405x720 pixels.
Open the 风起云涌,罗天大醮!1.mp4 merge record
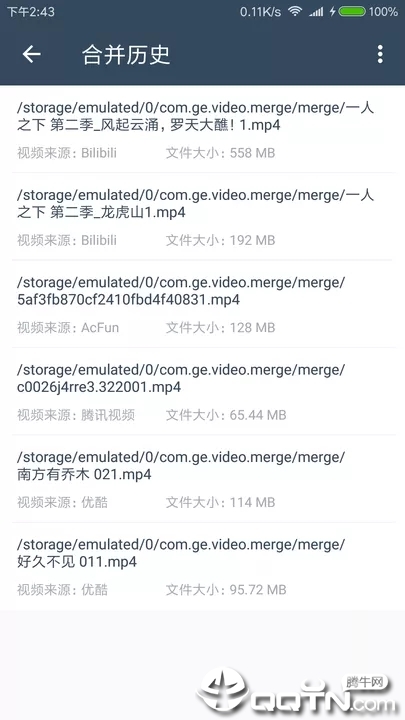click(x=202, y=129)
